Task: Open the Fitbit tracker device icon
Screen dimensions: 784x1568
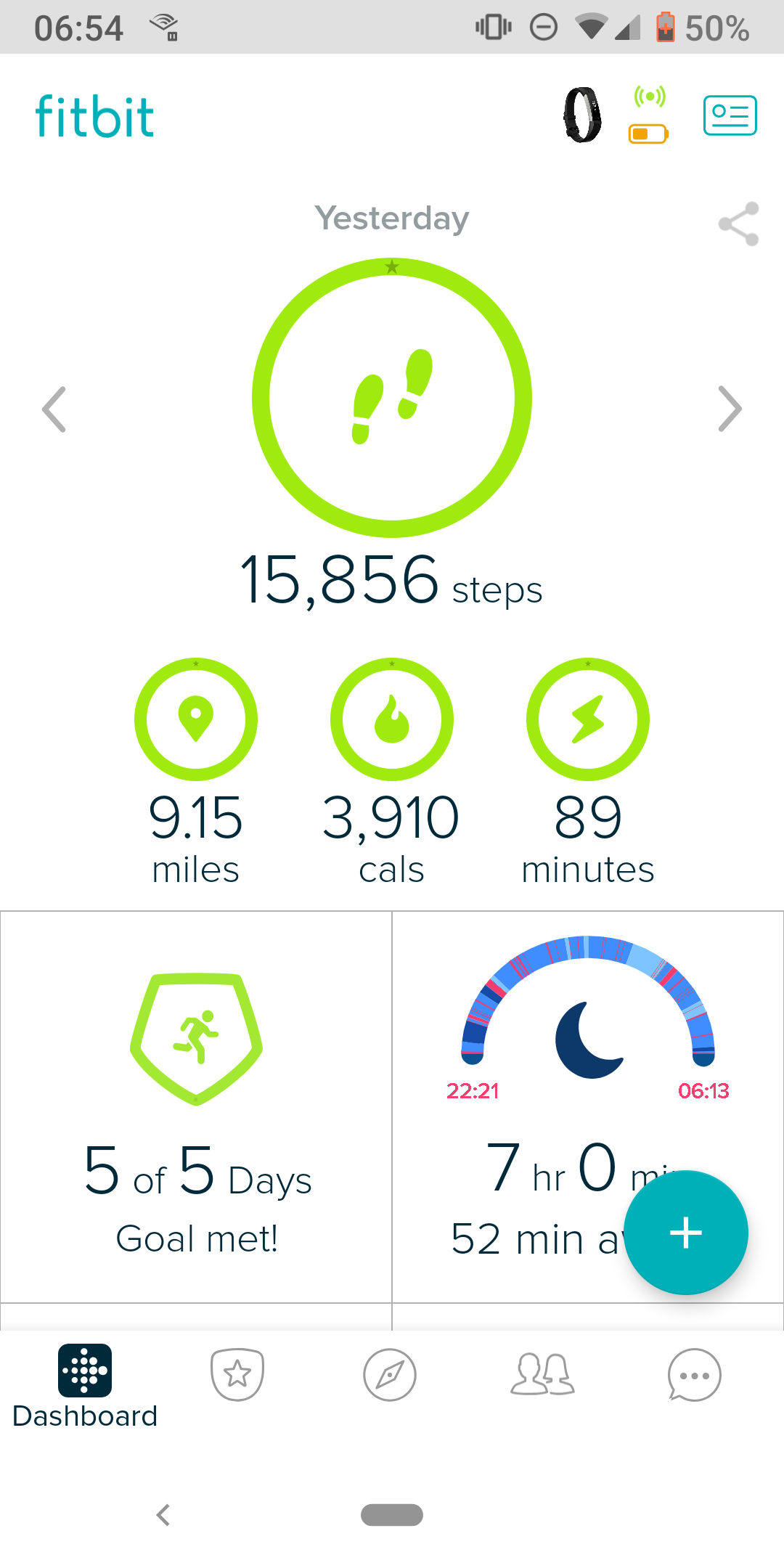Action: 582,115
